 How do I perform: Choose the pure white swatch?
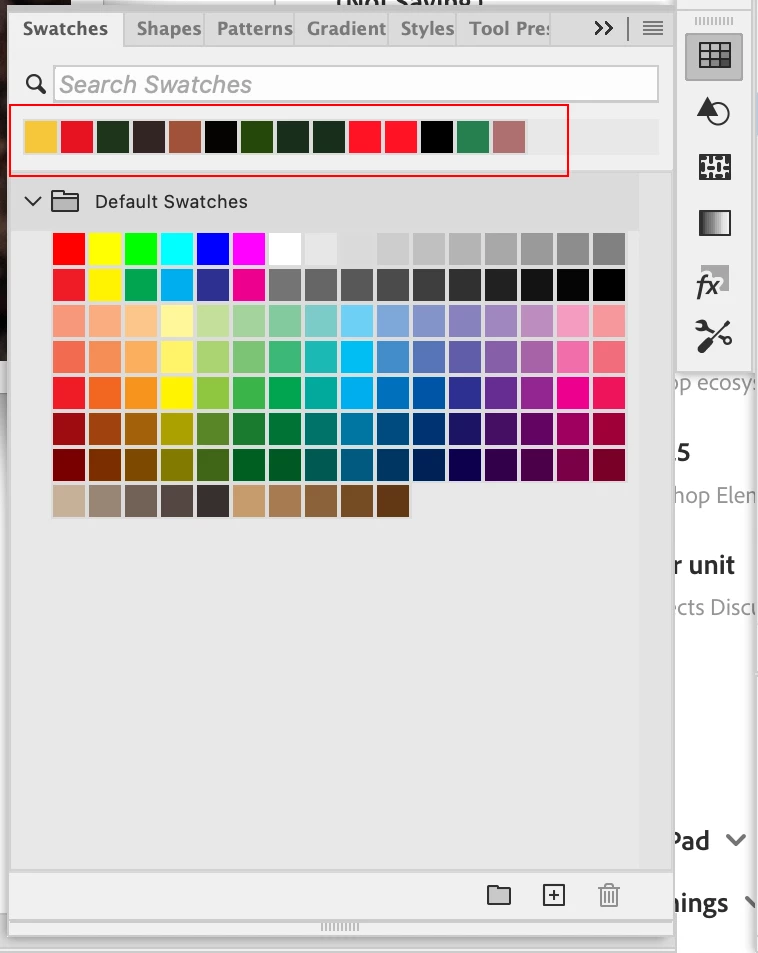click(x=285, y=249)
